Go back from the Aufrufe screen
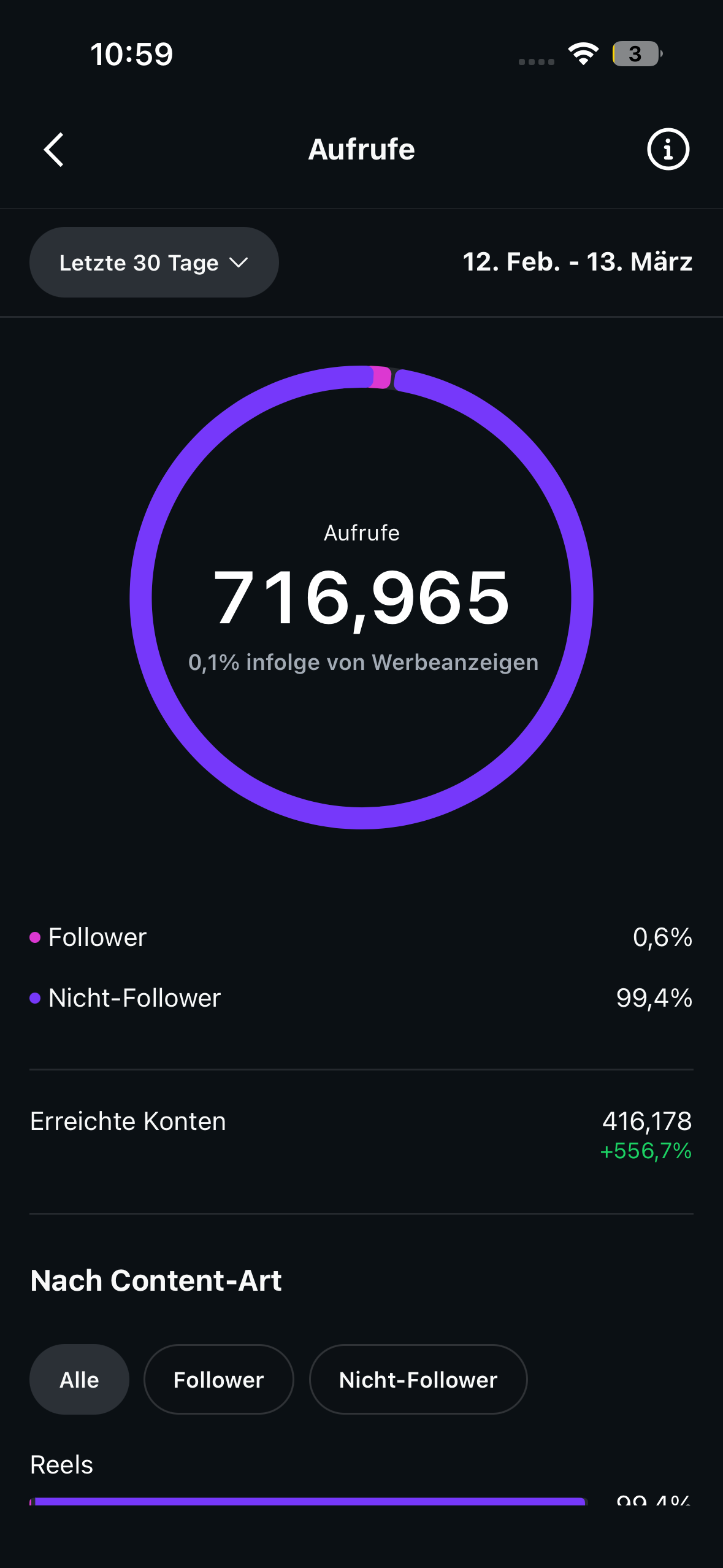Viewport: 723px width, 1568px height. (54, 150)
